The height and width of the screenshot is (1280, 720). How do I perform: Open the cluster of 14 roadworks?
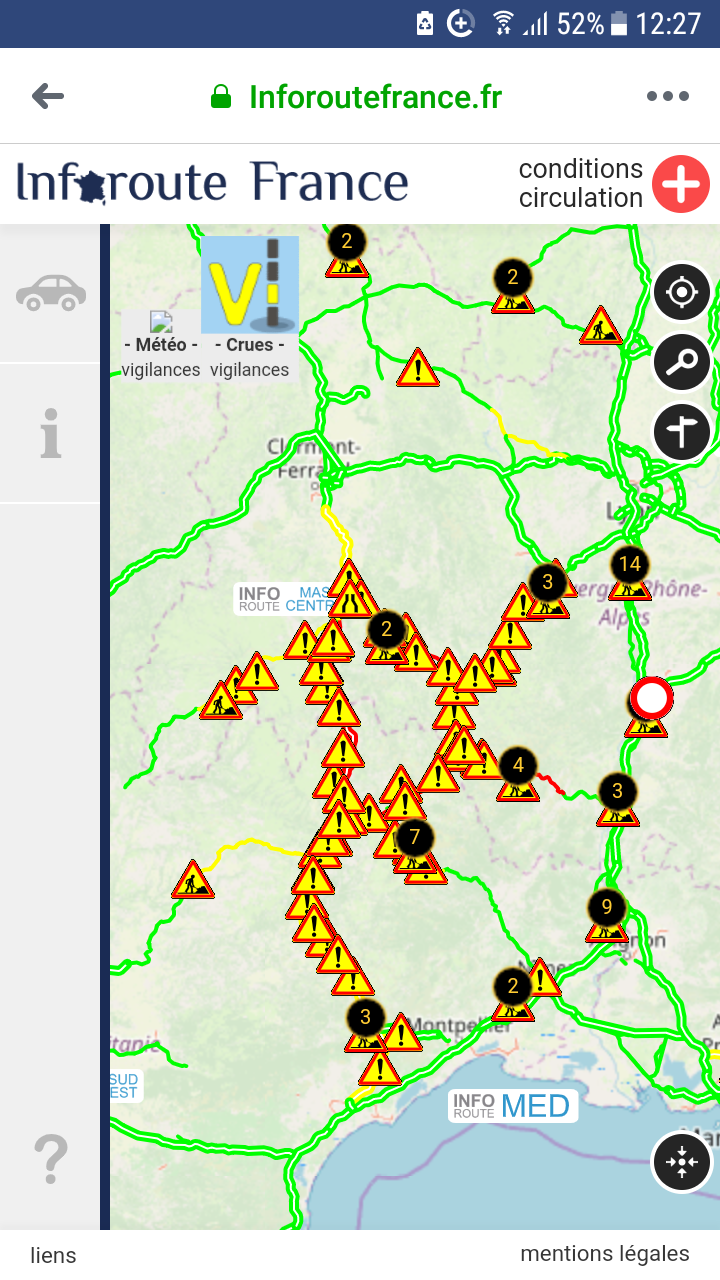click(x=629, y=565)
